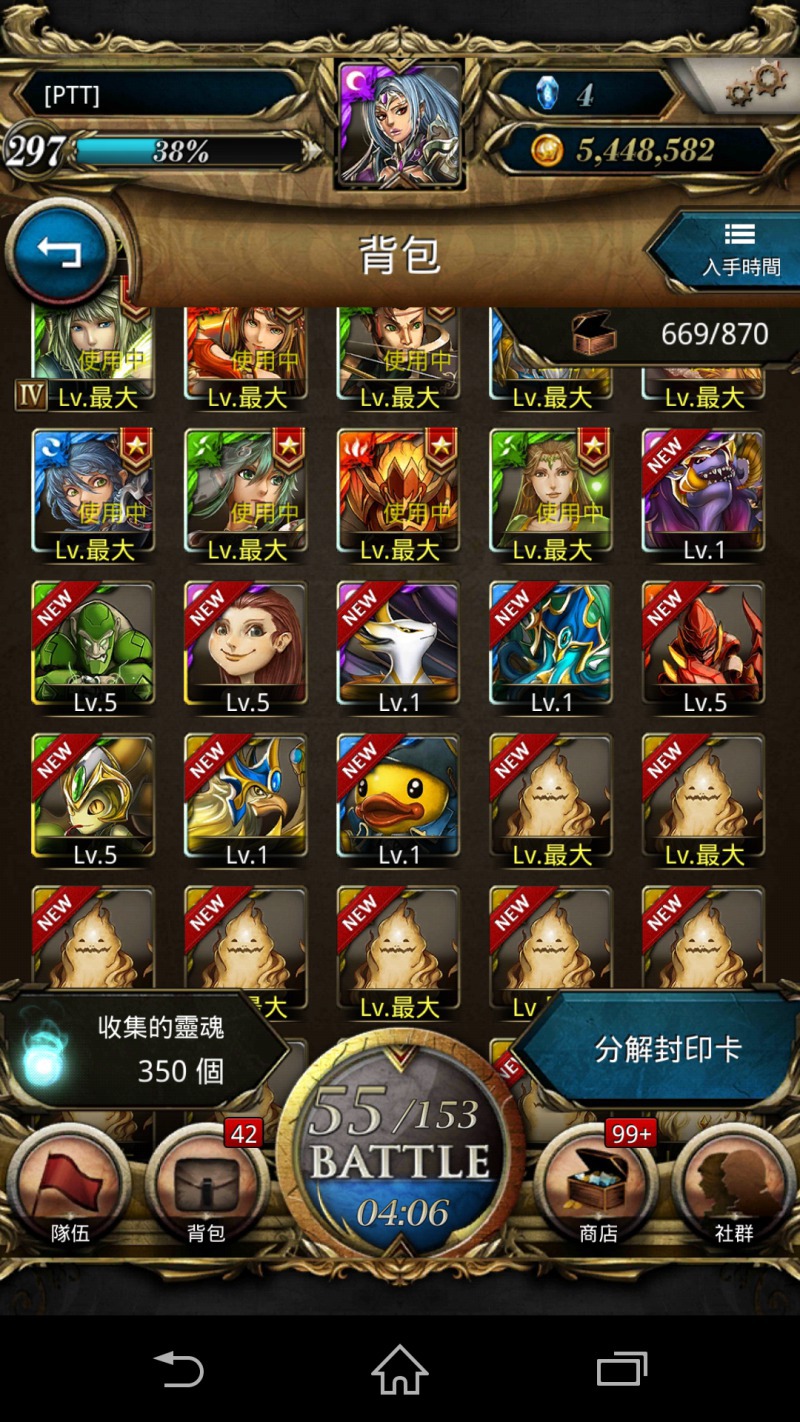The image size is (800, 1422).
Task: Tap the Android home button
Action: click(400, 1369)
